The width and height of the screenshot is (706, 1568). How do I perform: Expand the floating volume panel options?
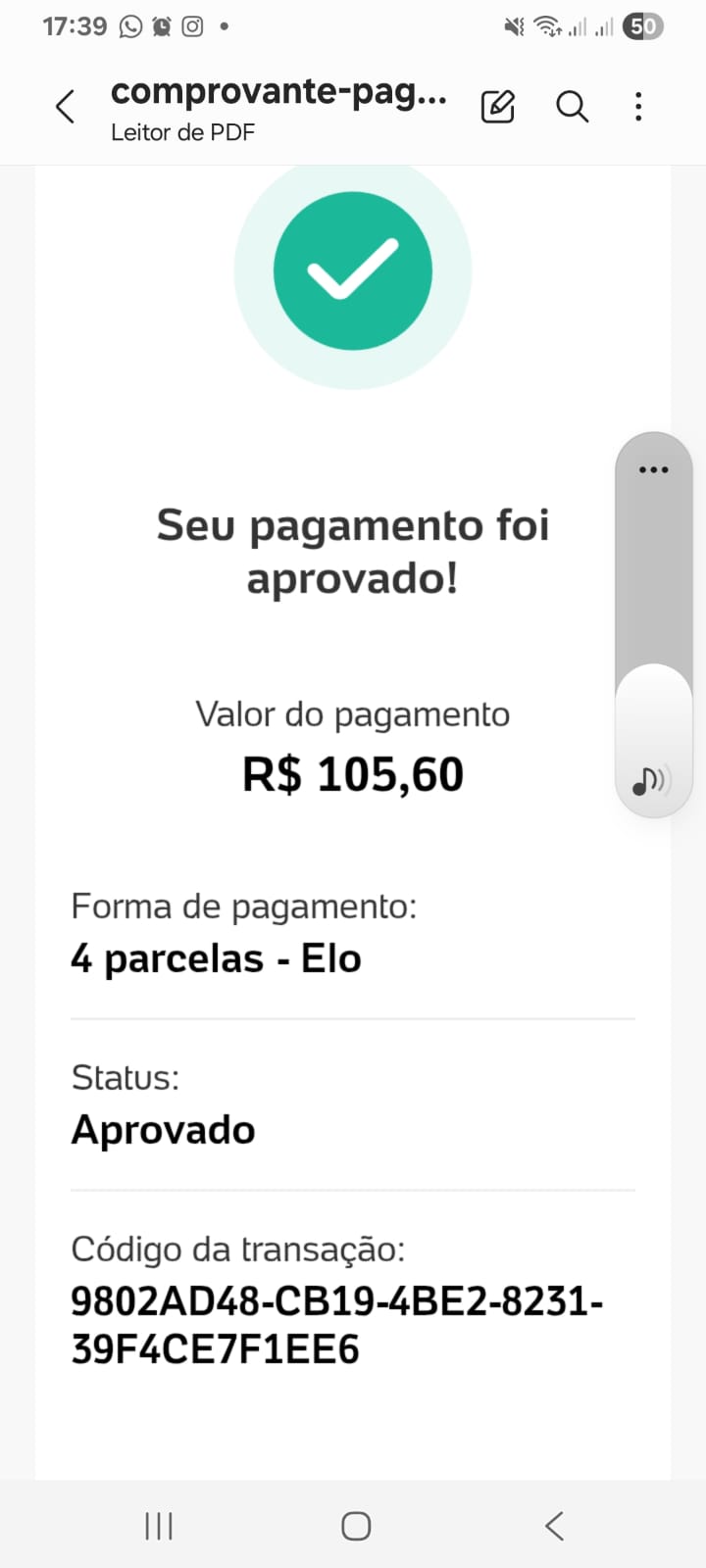coord(653,469)
